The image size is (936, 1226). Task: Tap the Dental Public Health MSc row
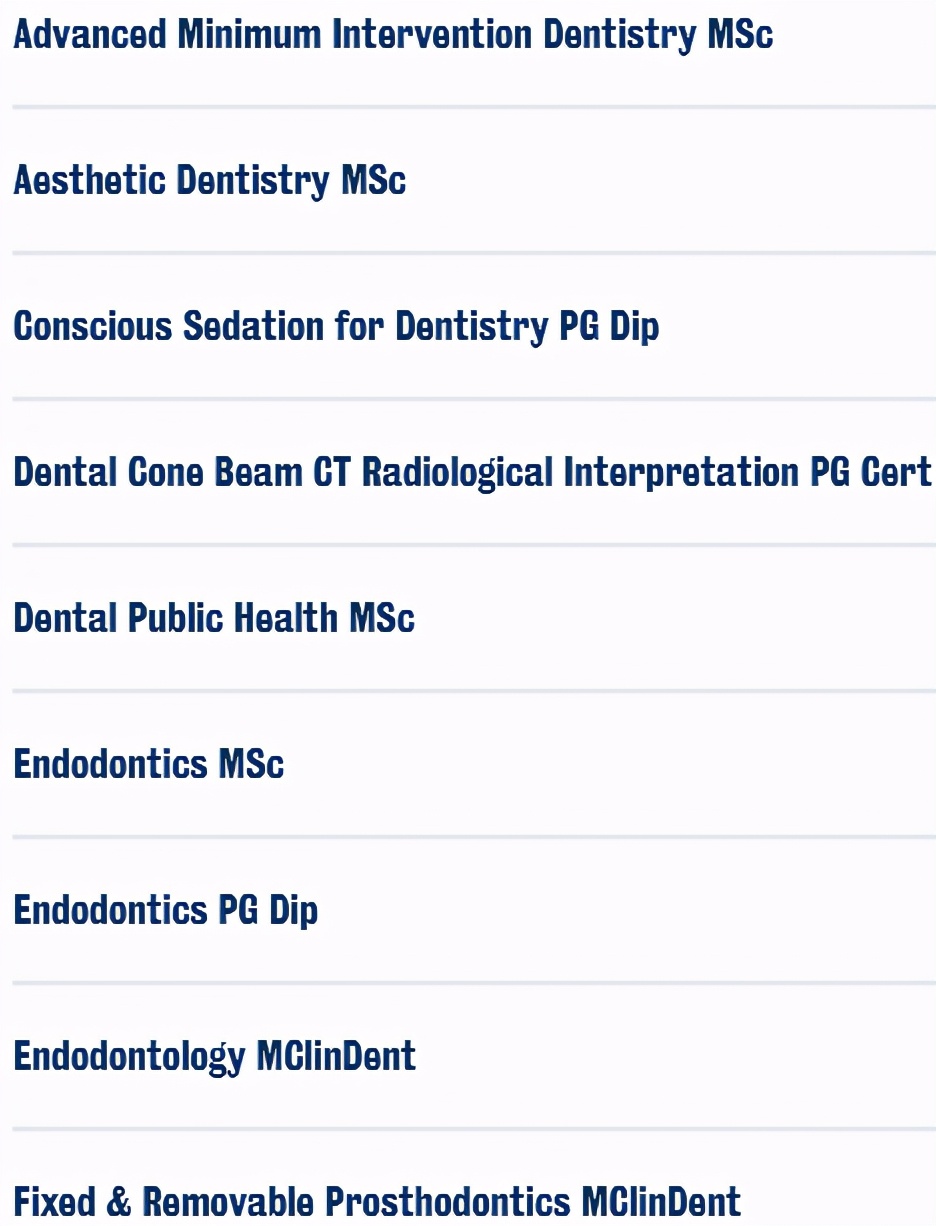(214, 618)
